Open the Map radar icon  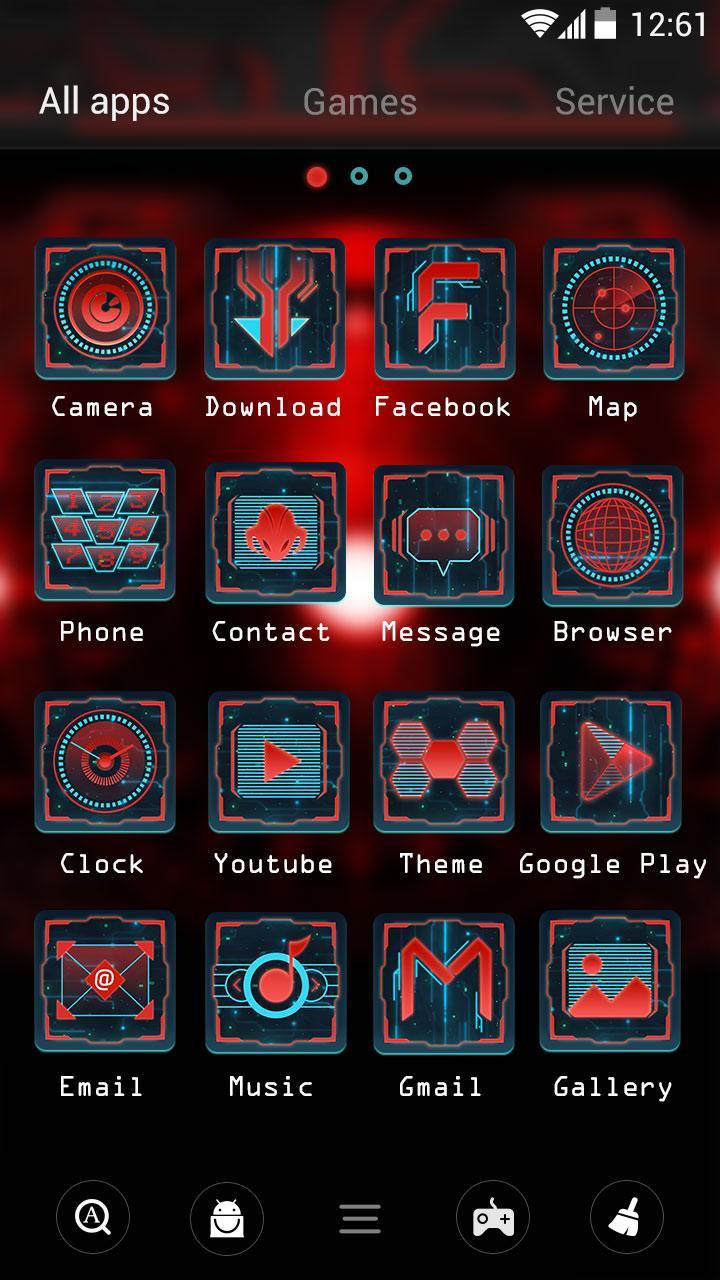[x=612, y=309]
